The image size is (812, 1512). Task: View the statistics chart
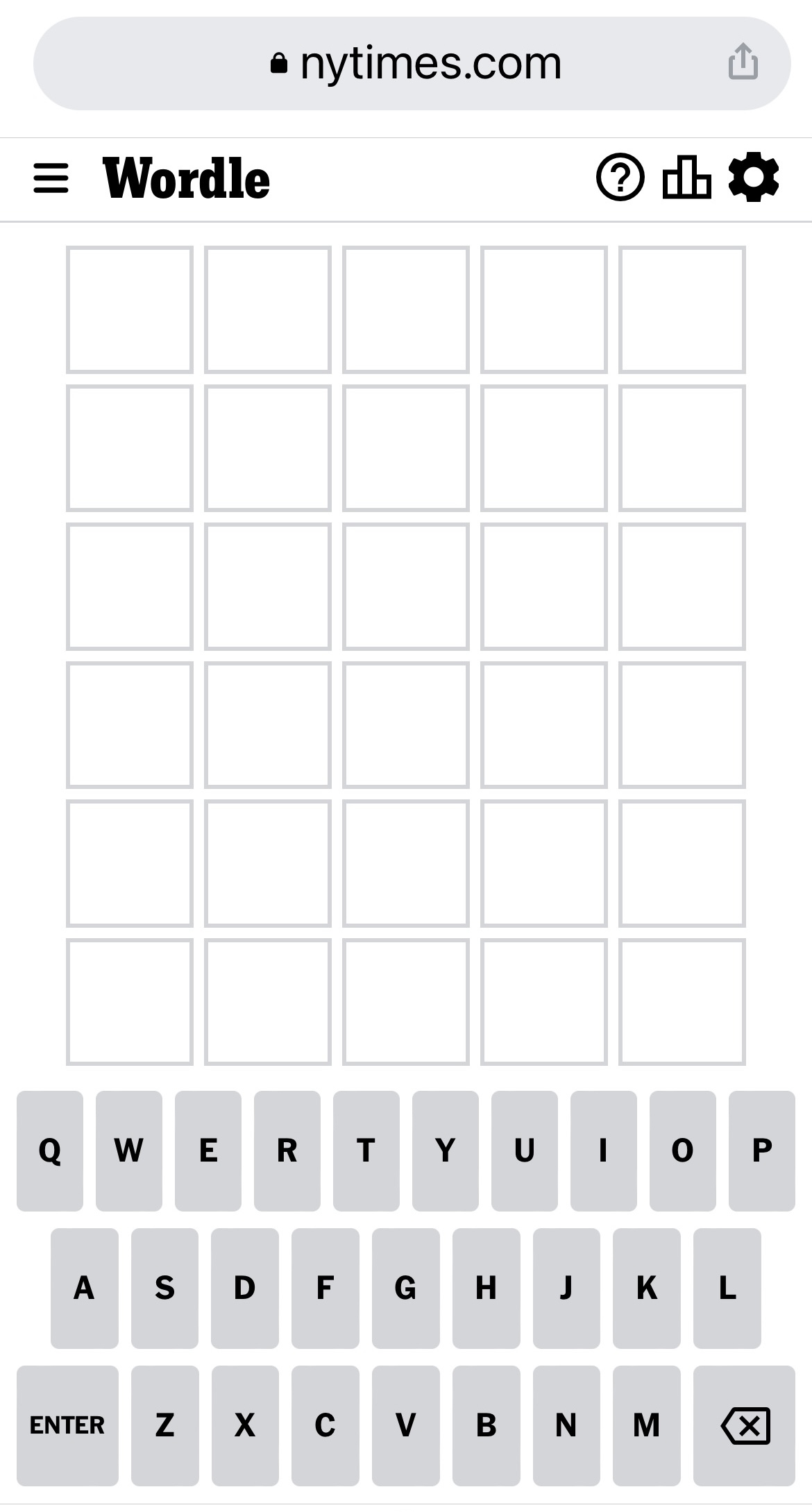[686, 178]
